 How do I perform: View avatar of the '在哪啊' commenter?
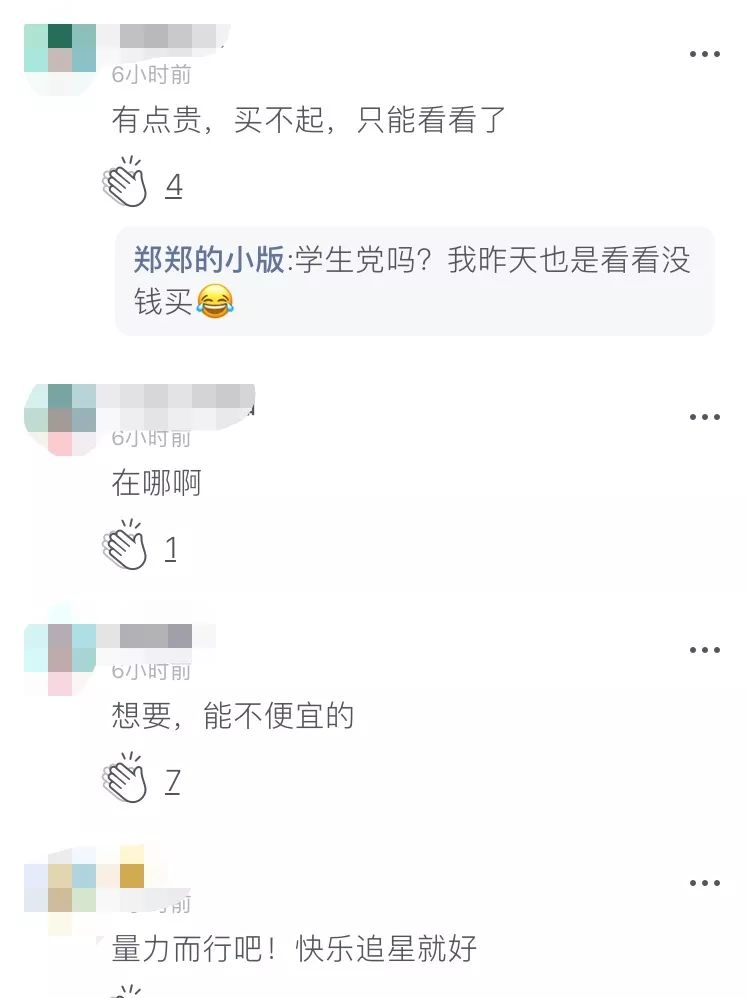(60, 420)
